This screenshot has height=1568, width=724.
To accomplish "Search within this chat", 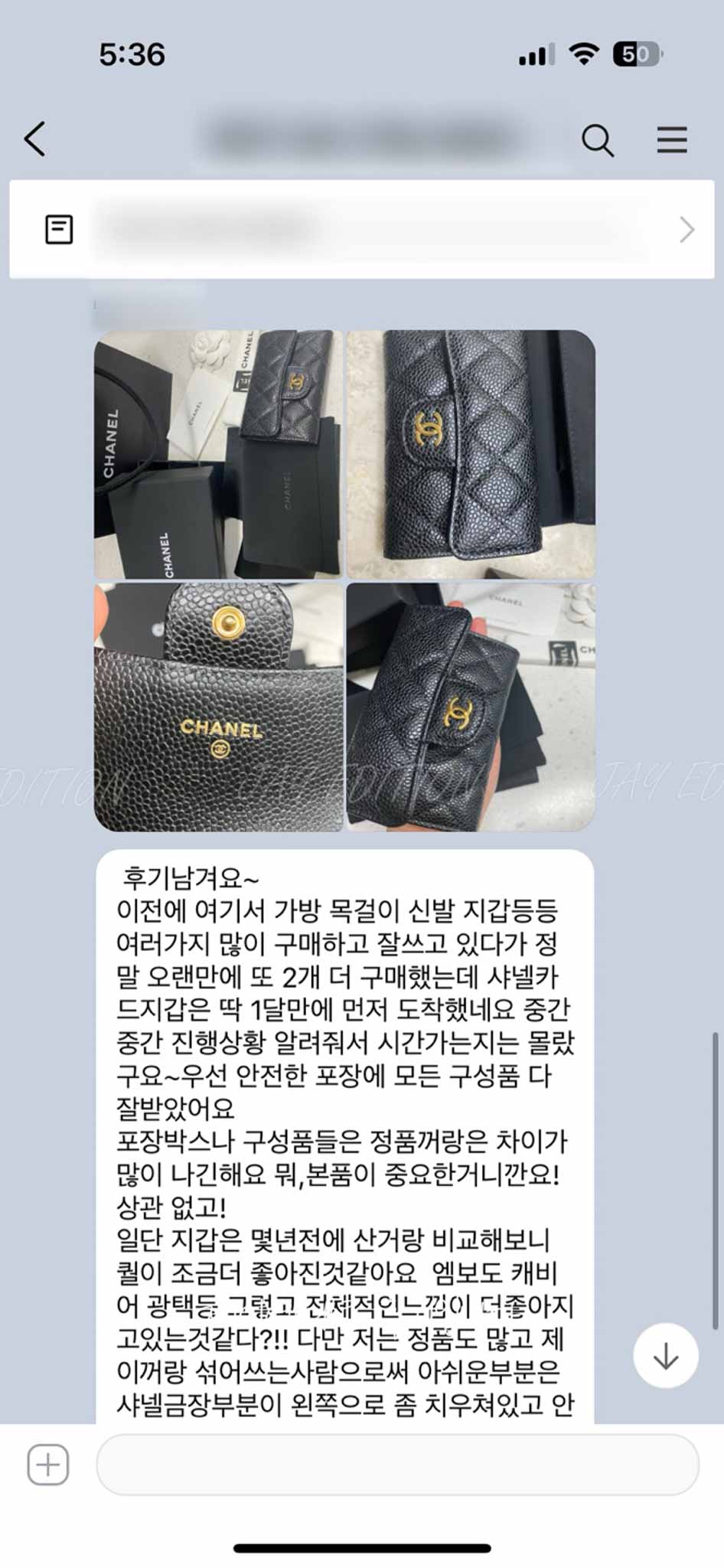I will pyautogui.click(x=597, y=140).
